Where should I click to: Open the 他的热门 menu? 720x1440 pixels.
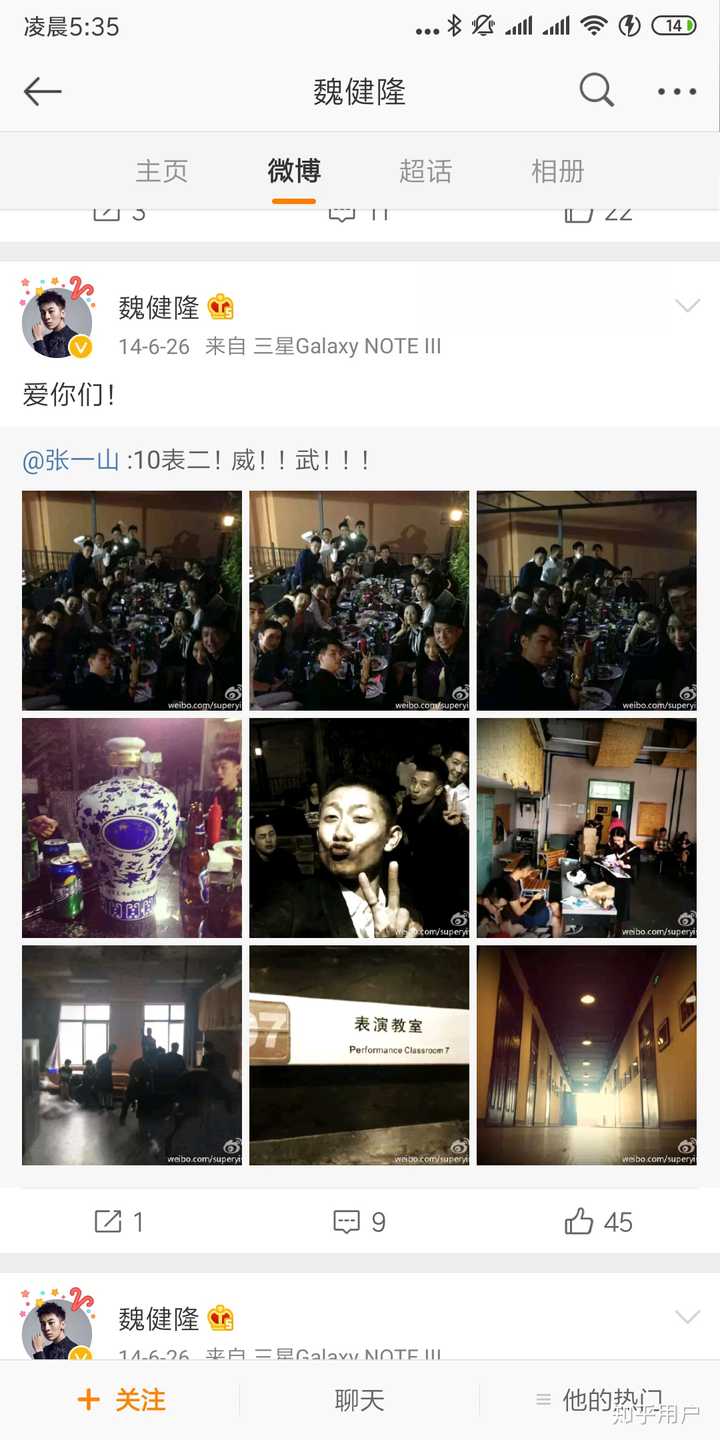click(x=600, y=1400)
